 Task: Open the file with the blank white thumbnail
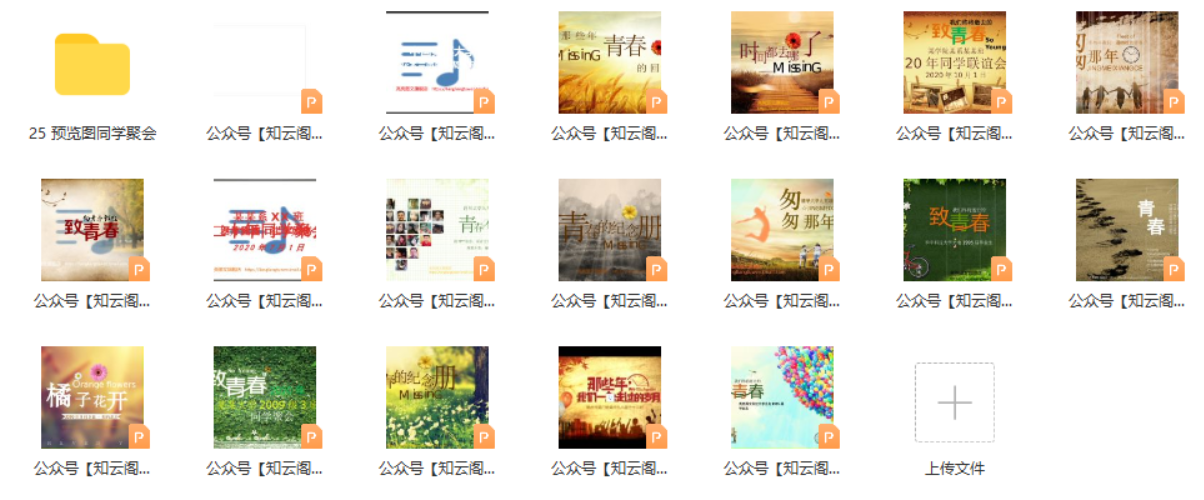tap(264, 63)
